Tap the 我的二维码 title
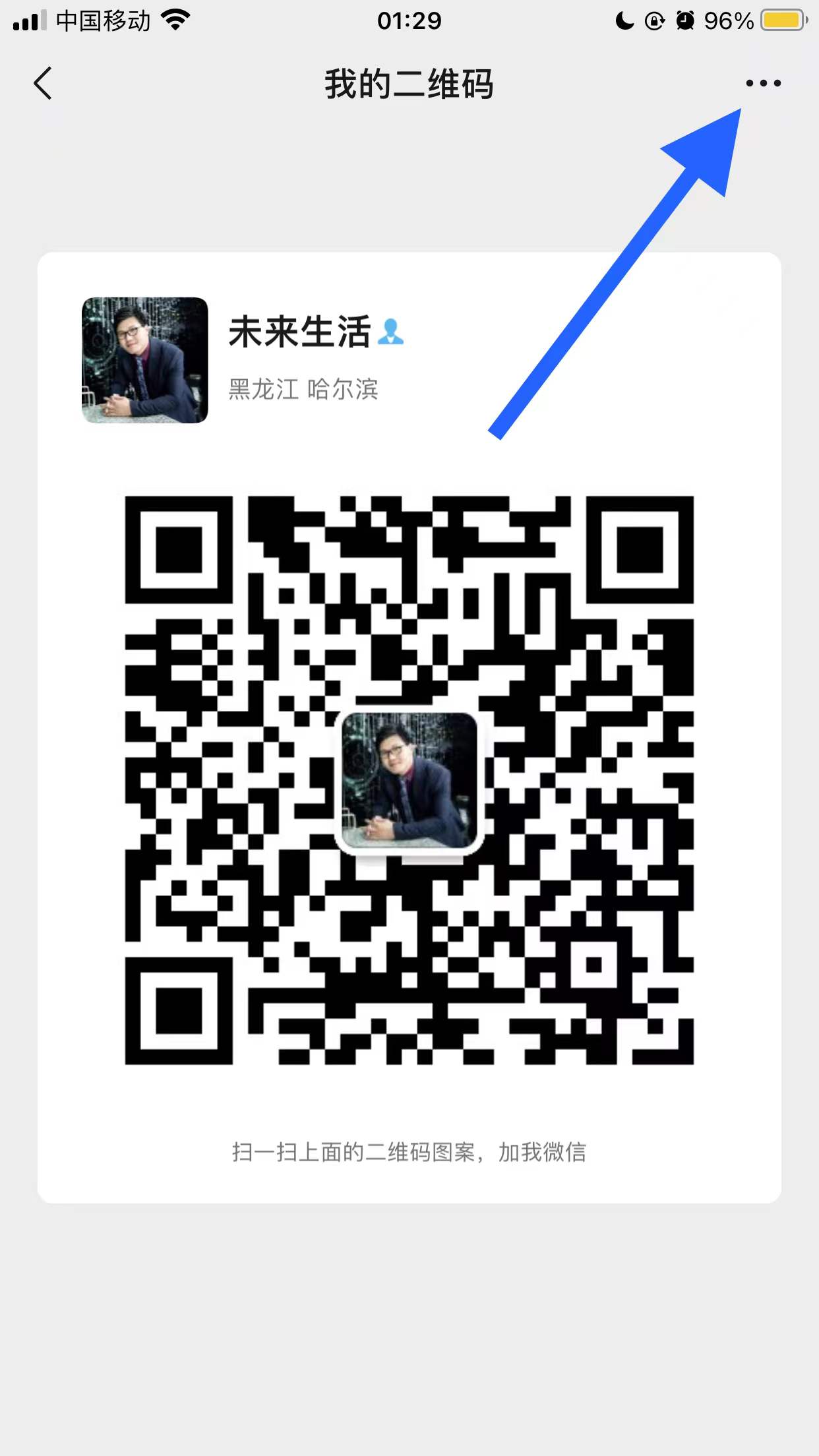Screen dimensions: 819x1456 tap(409, 83)
